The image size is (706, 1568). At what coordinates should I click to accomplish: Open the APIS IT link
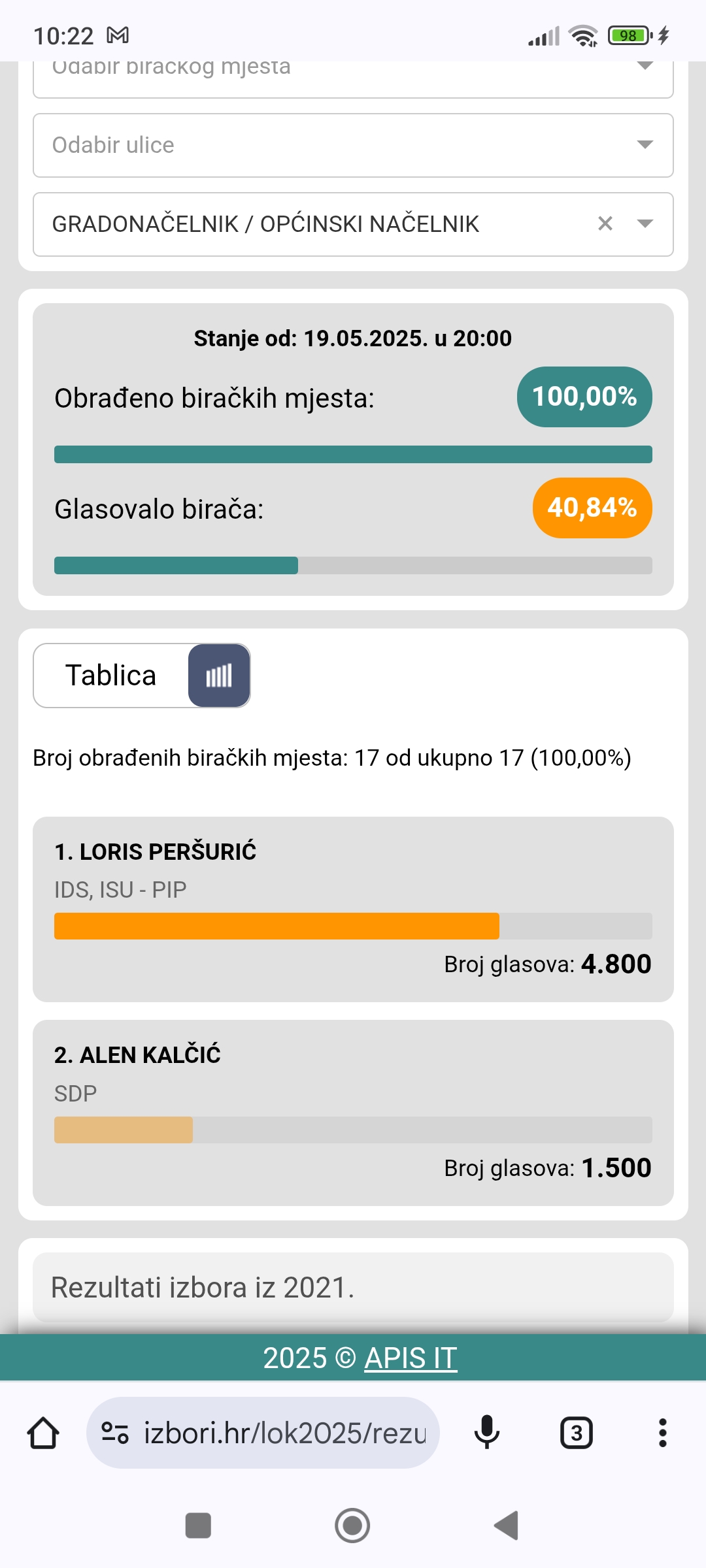point(411,1358)
